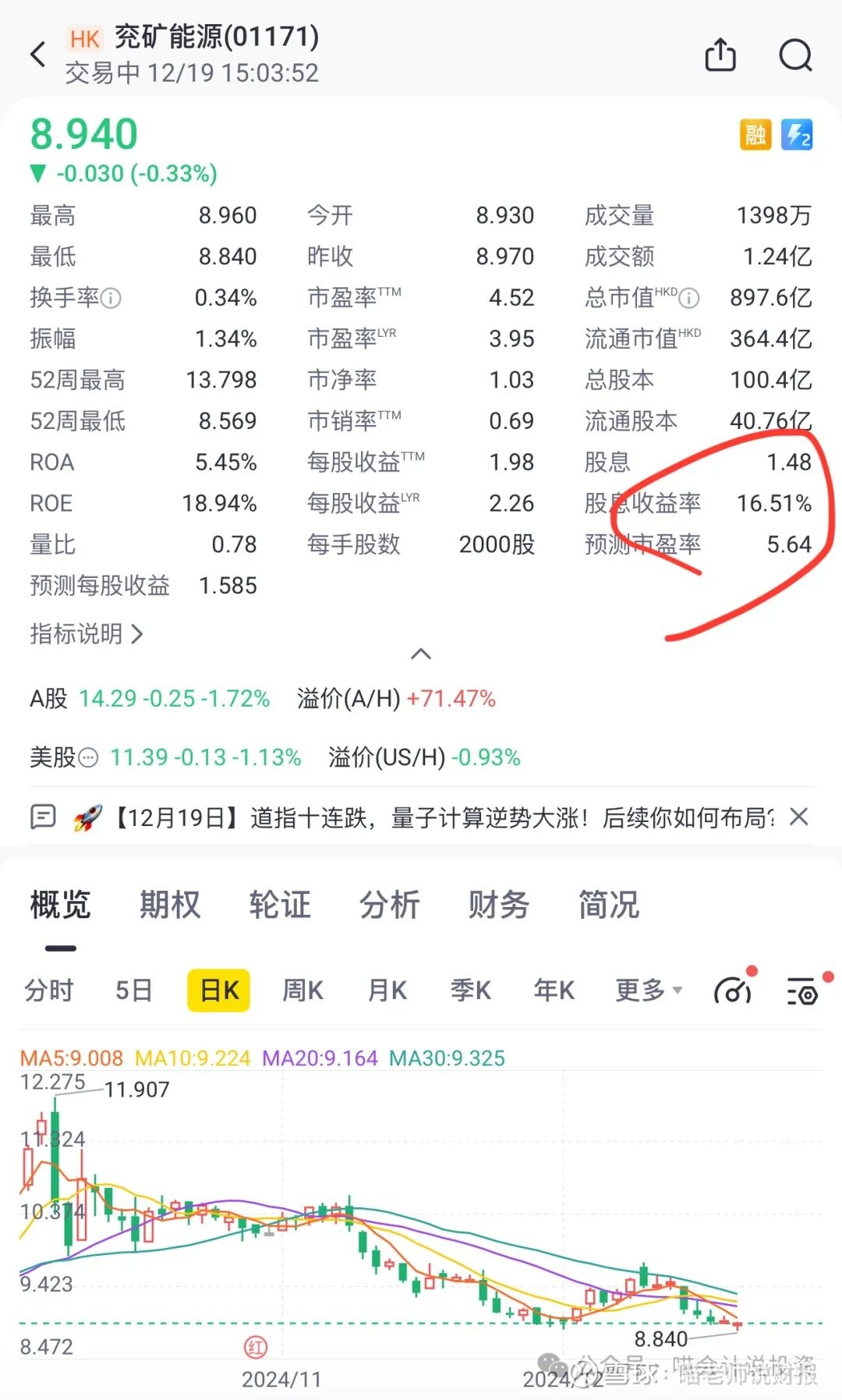Collapse the stock details panel
This screenshot has width=842, height=1400.
[421, 654]
